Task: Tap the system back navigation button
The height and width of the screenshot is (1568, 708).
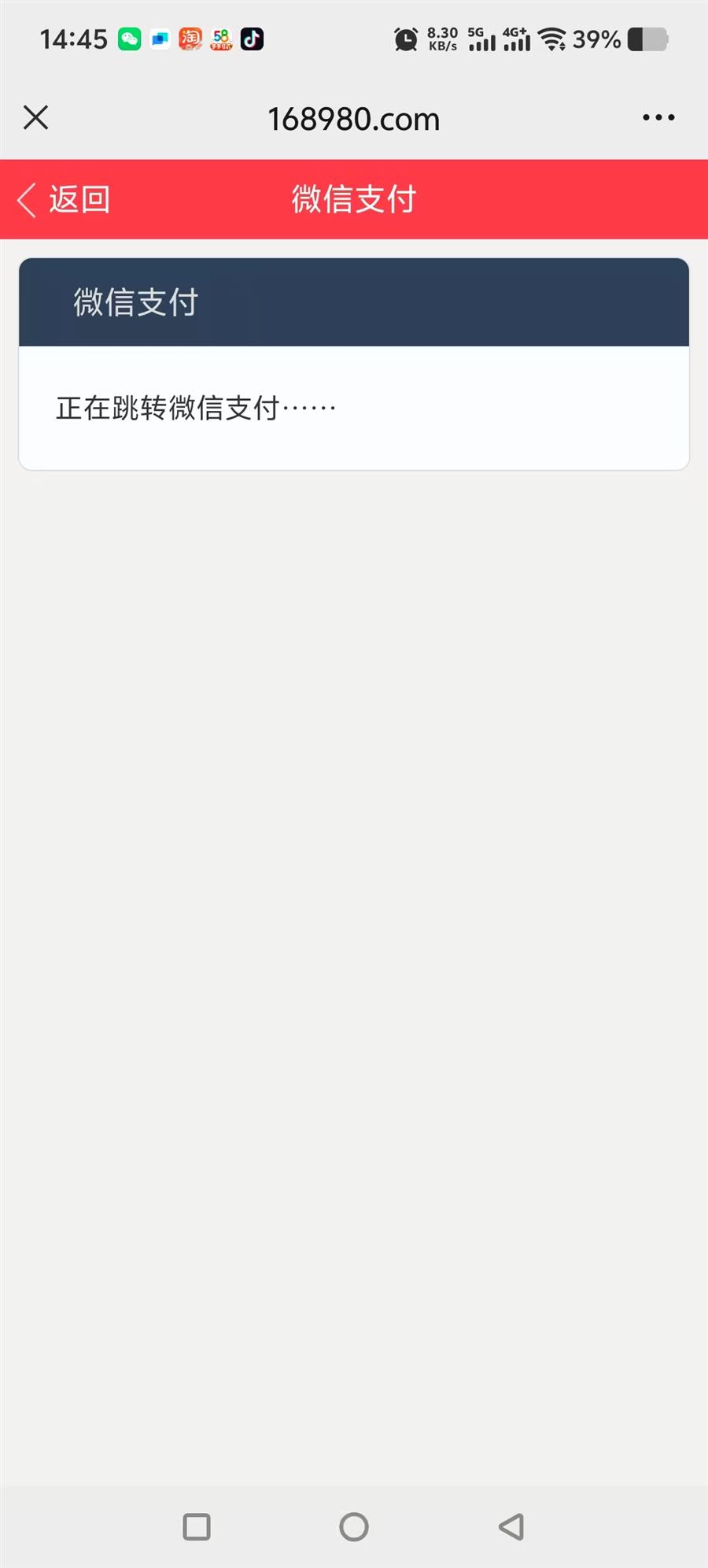Action: (511, 1526)
